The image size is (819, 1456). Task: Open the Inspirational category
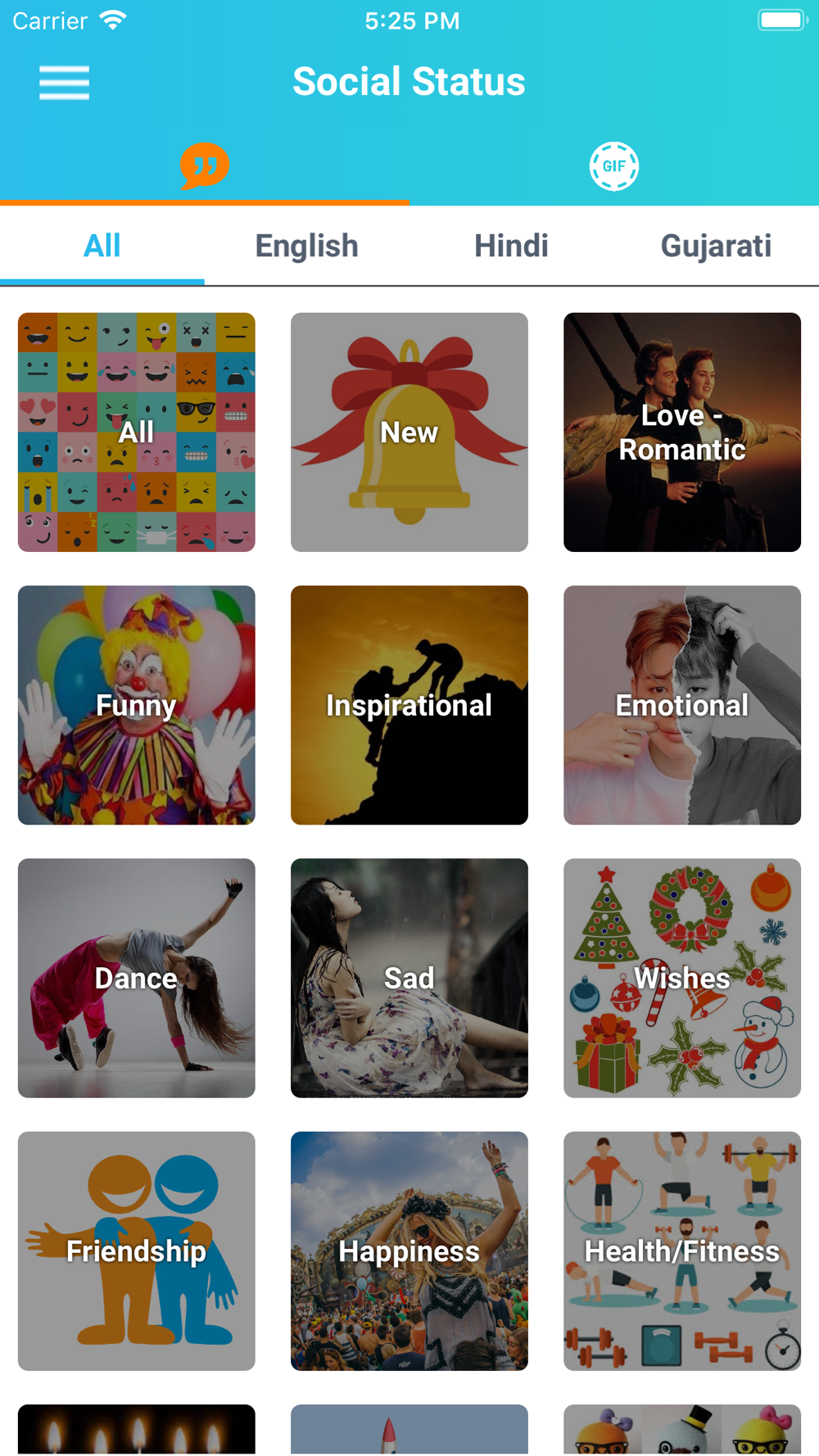(x=409, y=704)
